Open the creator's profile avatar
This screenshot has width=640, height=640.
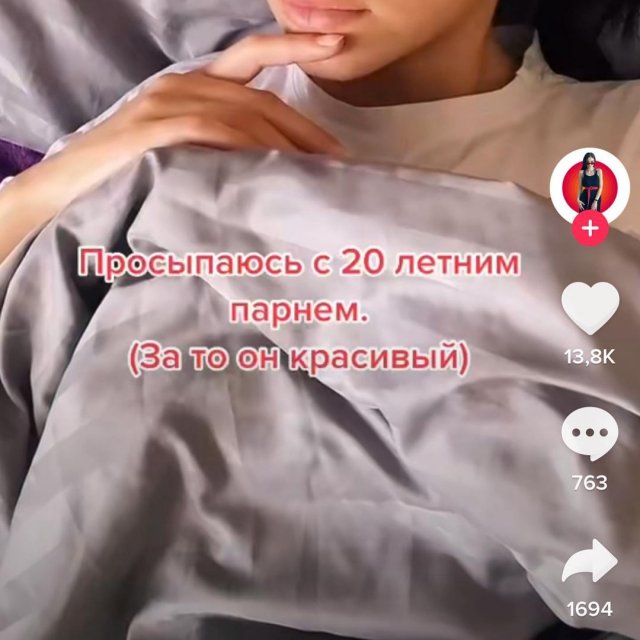click(x=589, y=185)
